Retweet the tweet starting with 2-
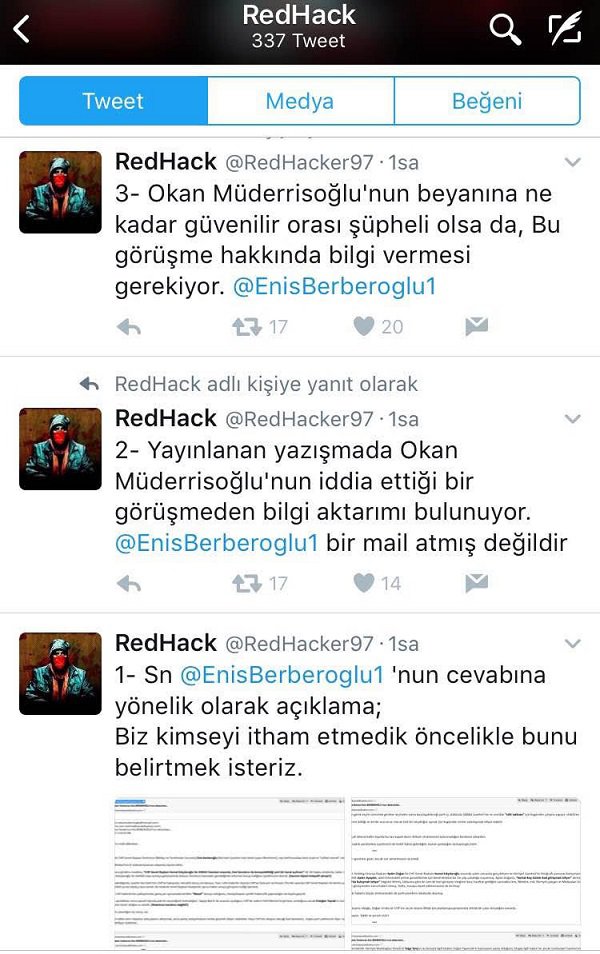This screenshot has width=600, height=954. coord(247,582)
